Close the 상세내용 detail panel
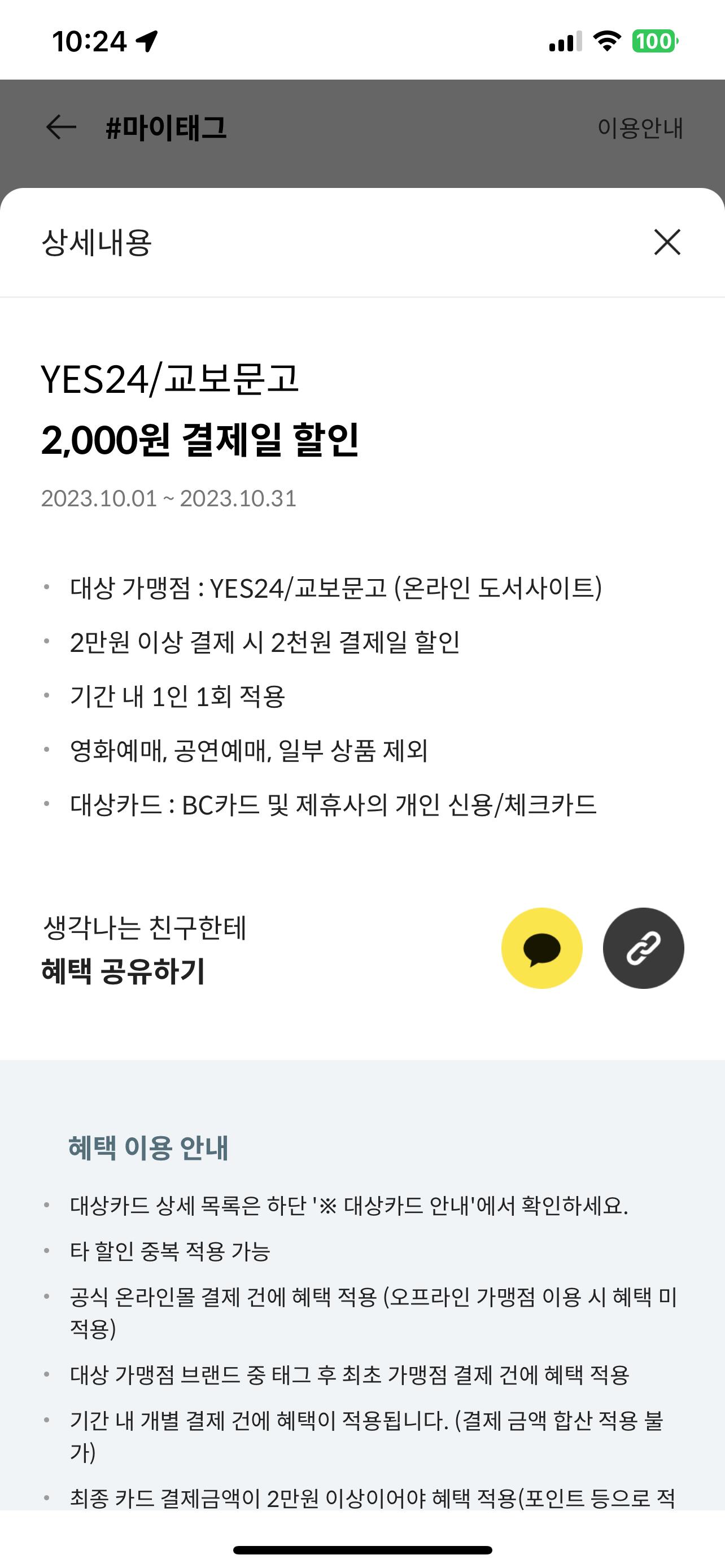The height and width of the screenshot is (1568, 725). pos(668,241)
